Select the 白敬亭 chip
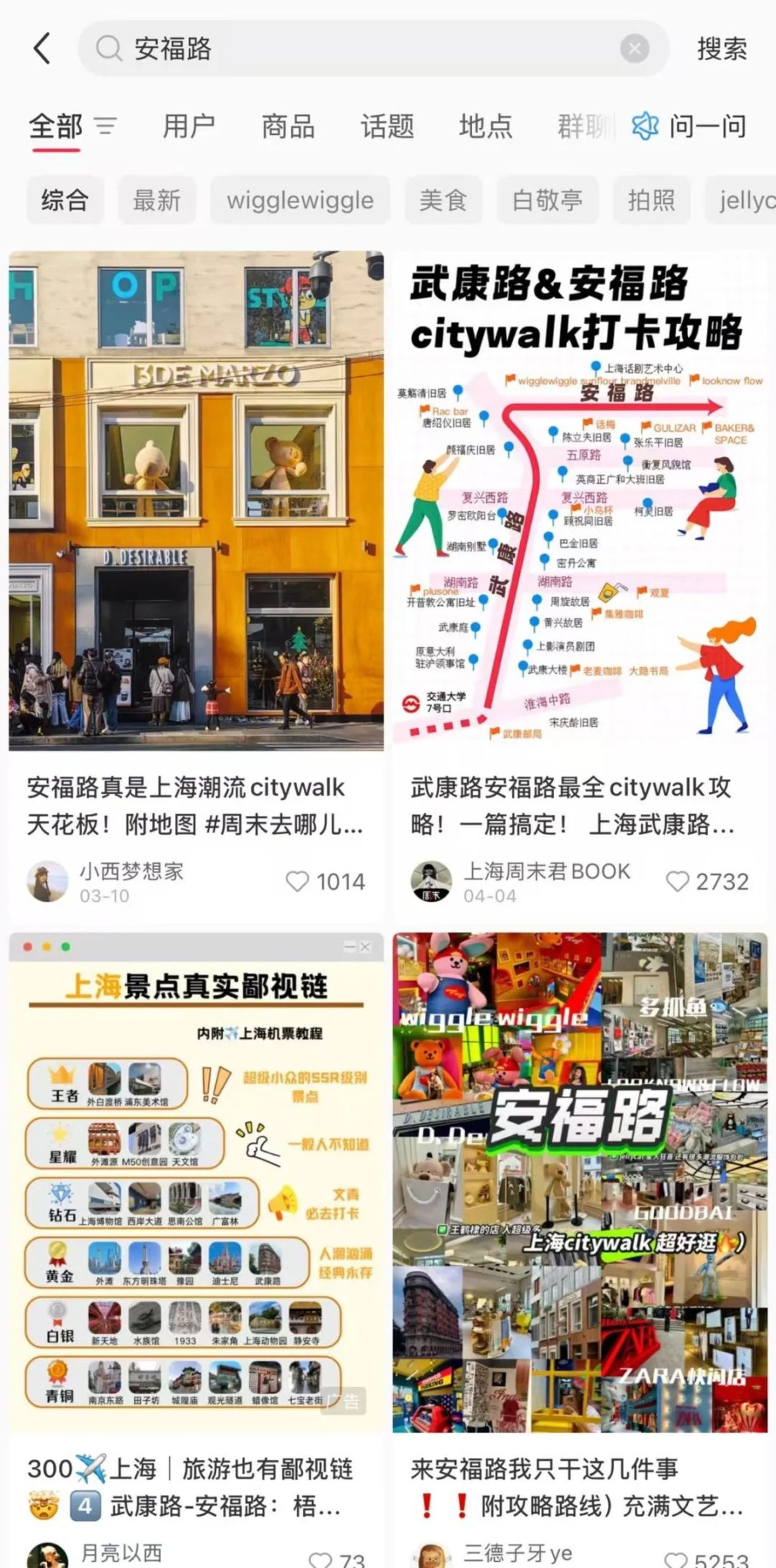The height and width of the screenshot is (1568, 776). (548, 200)
